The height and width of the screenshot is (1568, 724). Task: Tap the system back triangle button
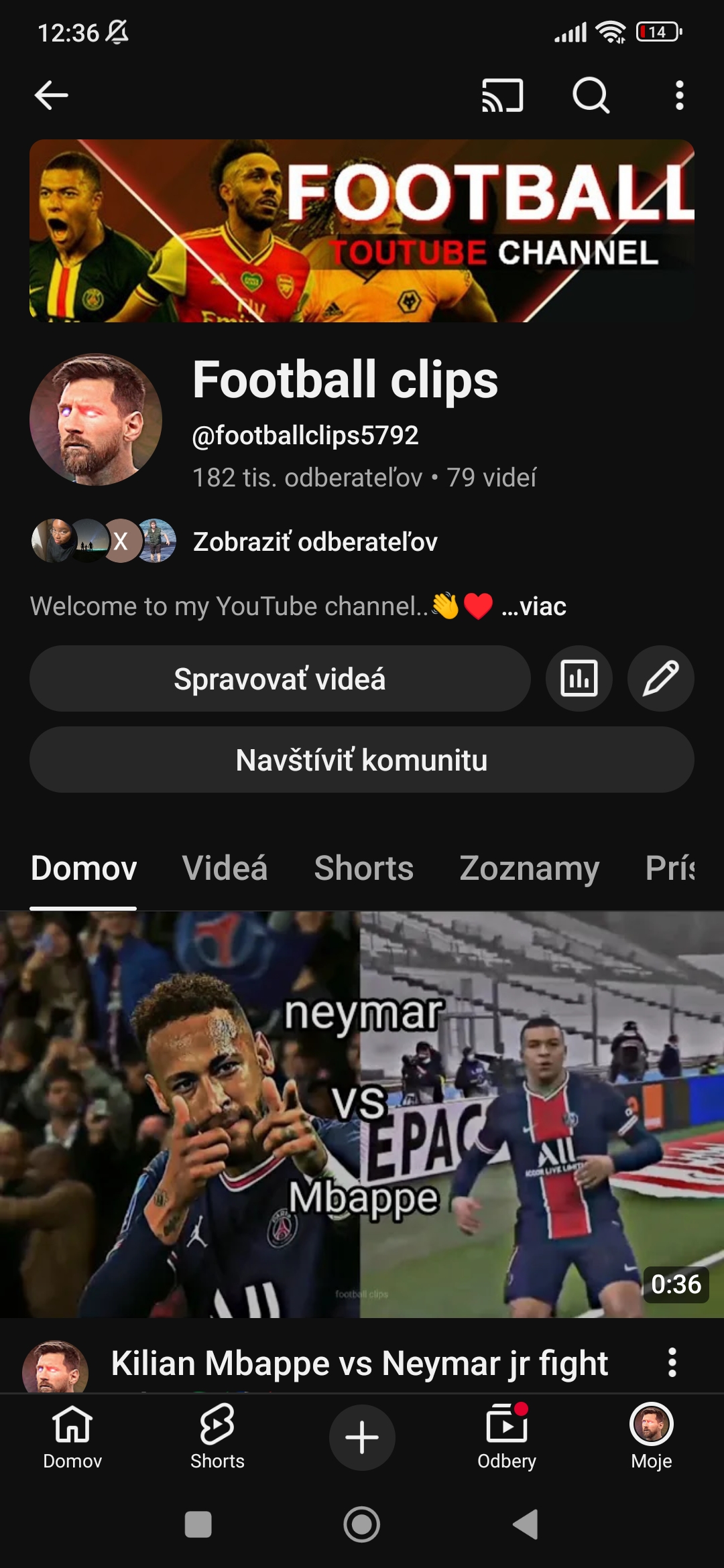tap(526, 1524)
